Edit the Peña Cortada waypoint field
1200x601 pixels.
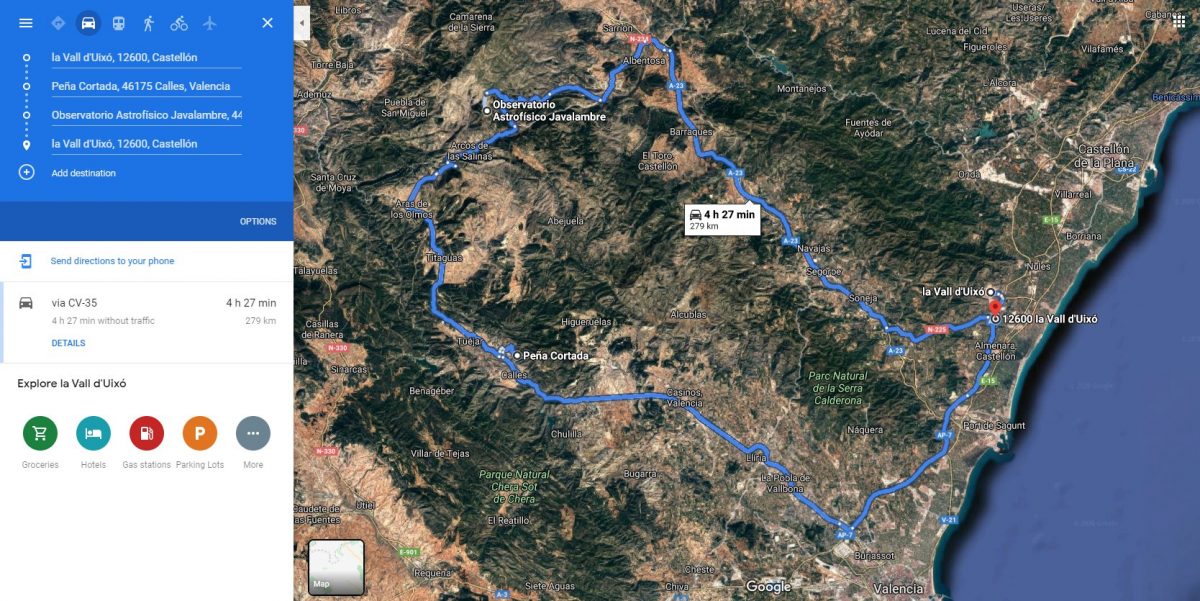pos(146,87)
